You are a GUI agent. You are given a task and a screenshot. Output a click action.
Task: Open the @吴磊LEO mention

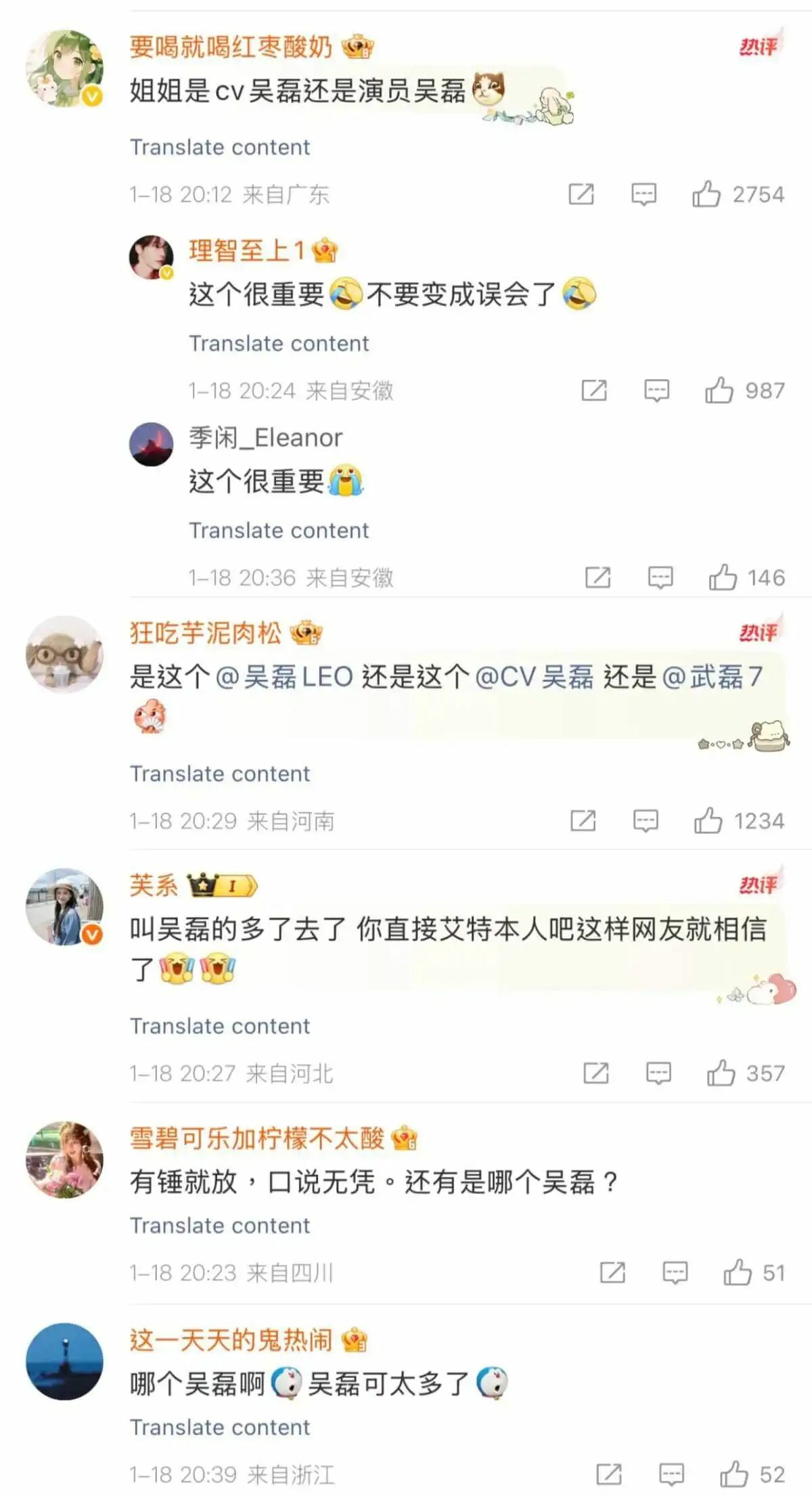pos(284,677)
